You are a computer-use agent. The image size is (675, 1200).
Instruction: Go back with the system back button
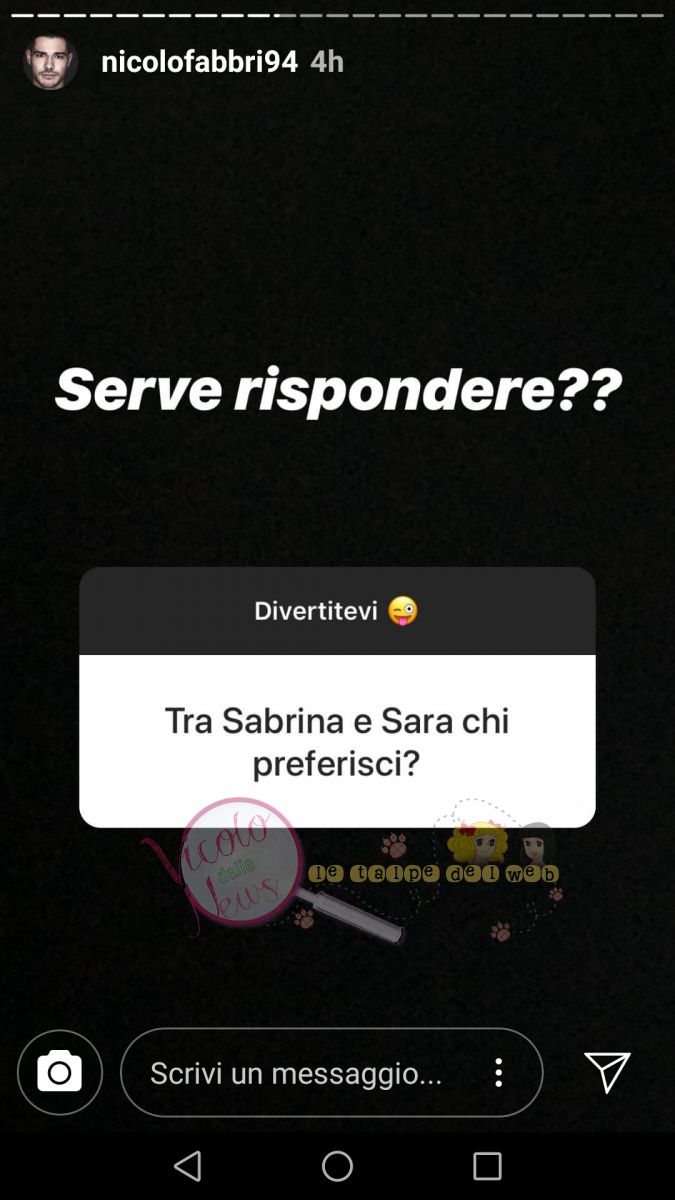pos(187,1166)
